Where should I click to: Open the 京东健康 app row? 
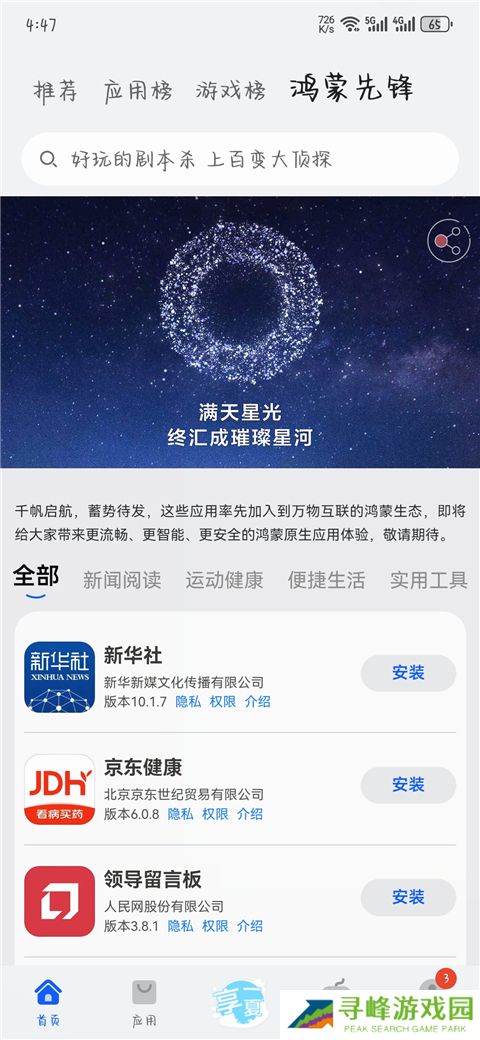click(x=240, y=789)
